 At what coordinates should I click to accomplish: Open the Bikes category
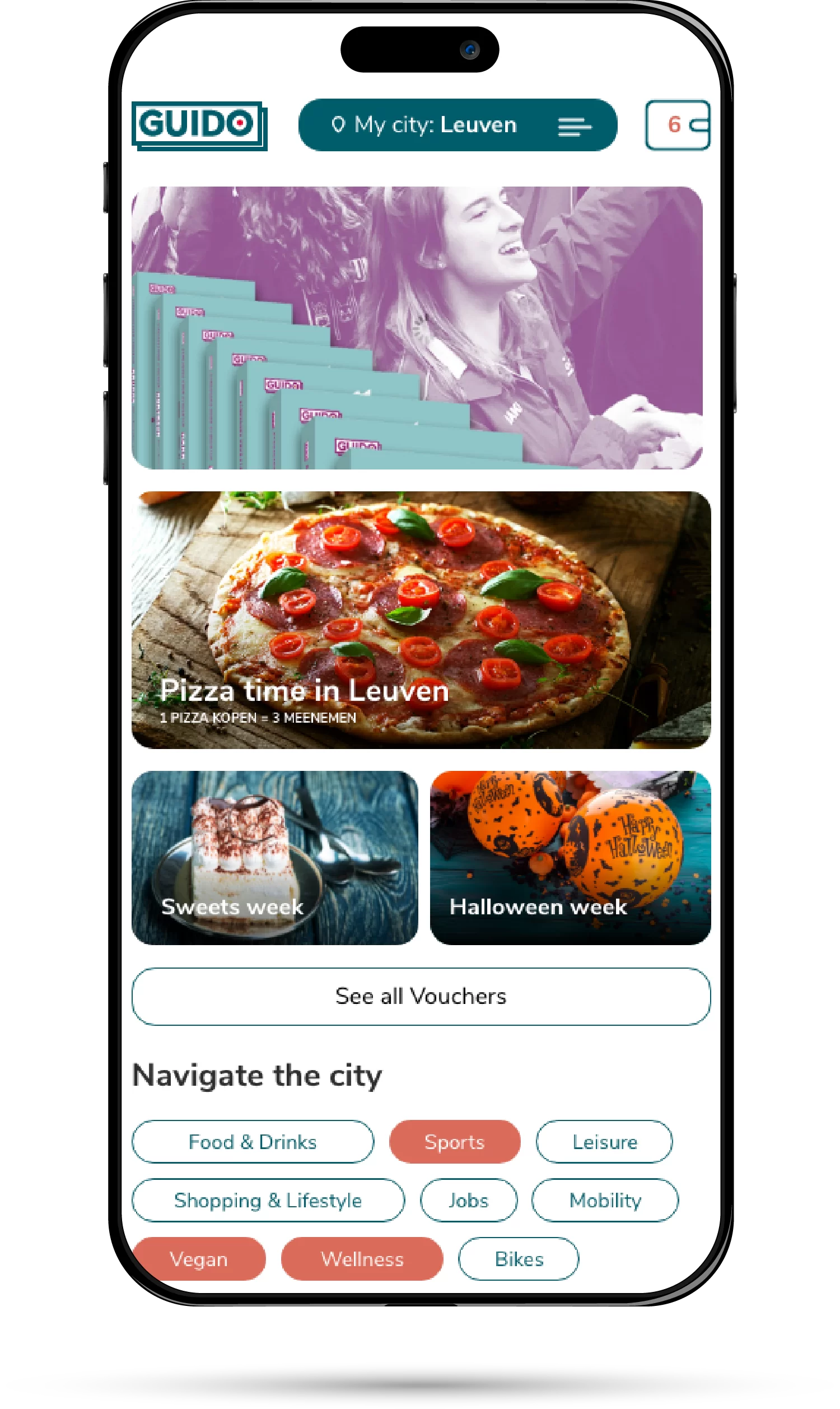tap(519, 1259)
